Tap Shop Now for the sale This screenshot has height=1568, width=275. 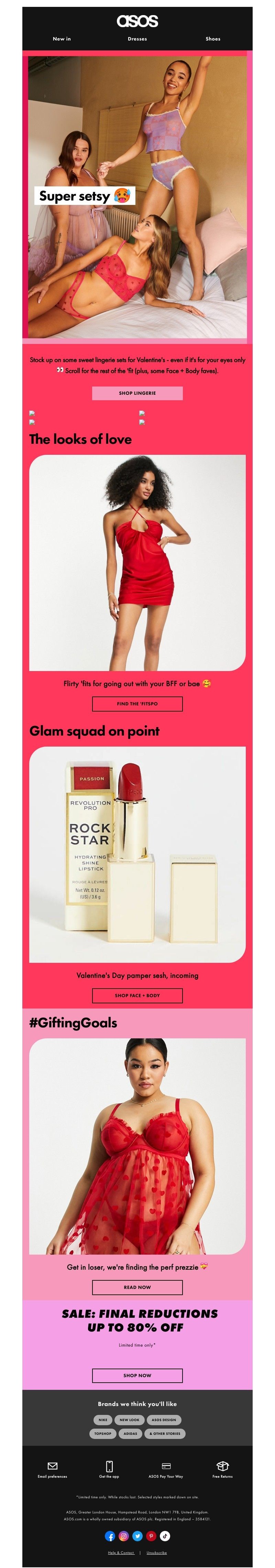(x=137, y=1375)
